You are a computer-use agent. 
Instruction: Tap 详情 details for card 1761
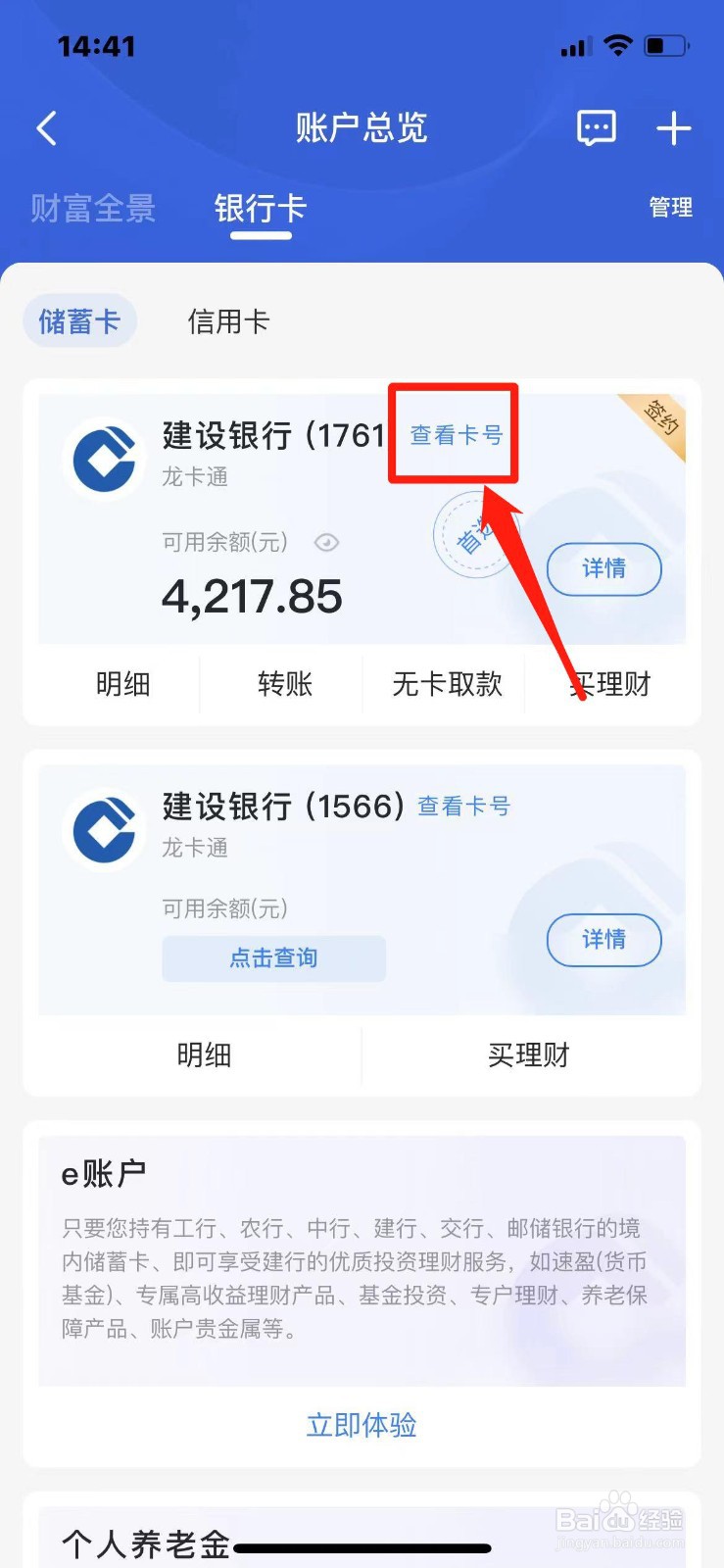tap(603, 569)
